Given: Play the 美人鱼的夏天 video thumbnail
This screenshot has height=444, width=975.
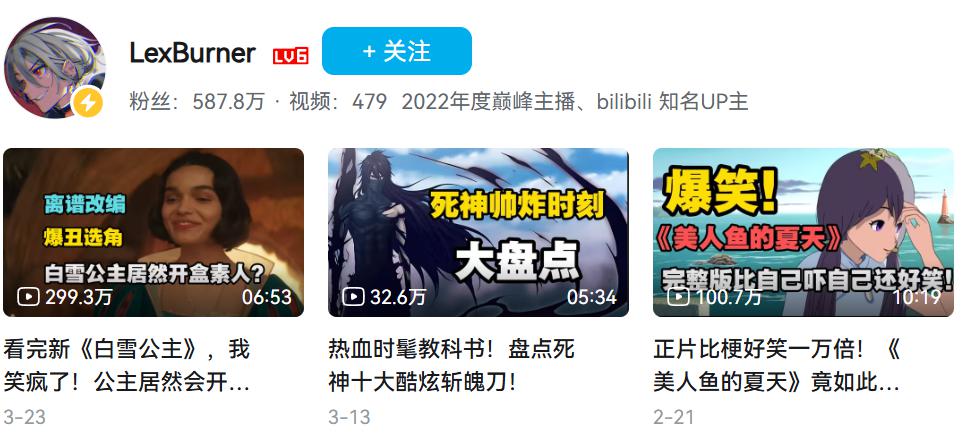Looking at the screenshot, I should pos(803,232).
